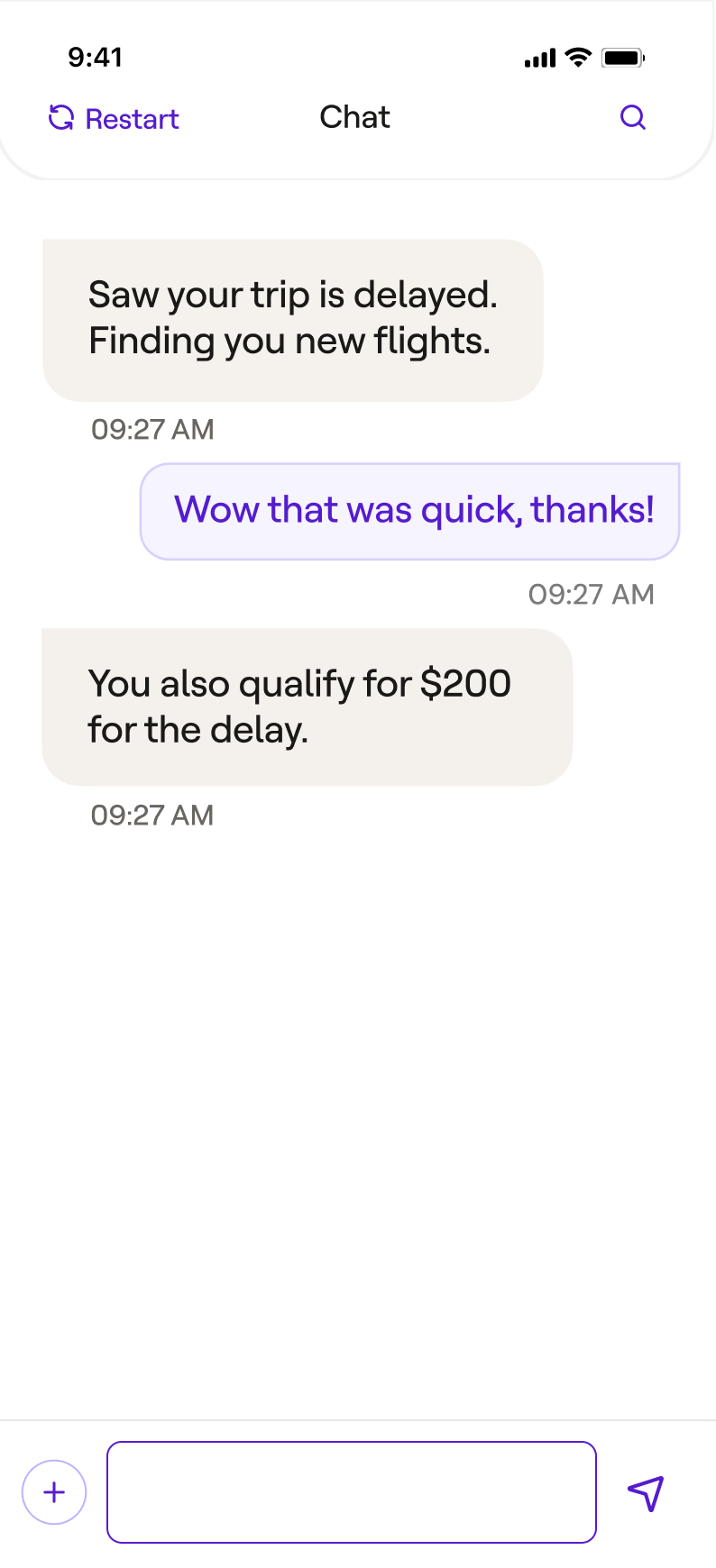Tap the plus attachment button
Viewport: 716px width, 1568px height.
pyautogui.click(x=54, y=1492)
